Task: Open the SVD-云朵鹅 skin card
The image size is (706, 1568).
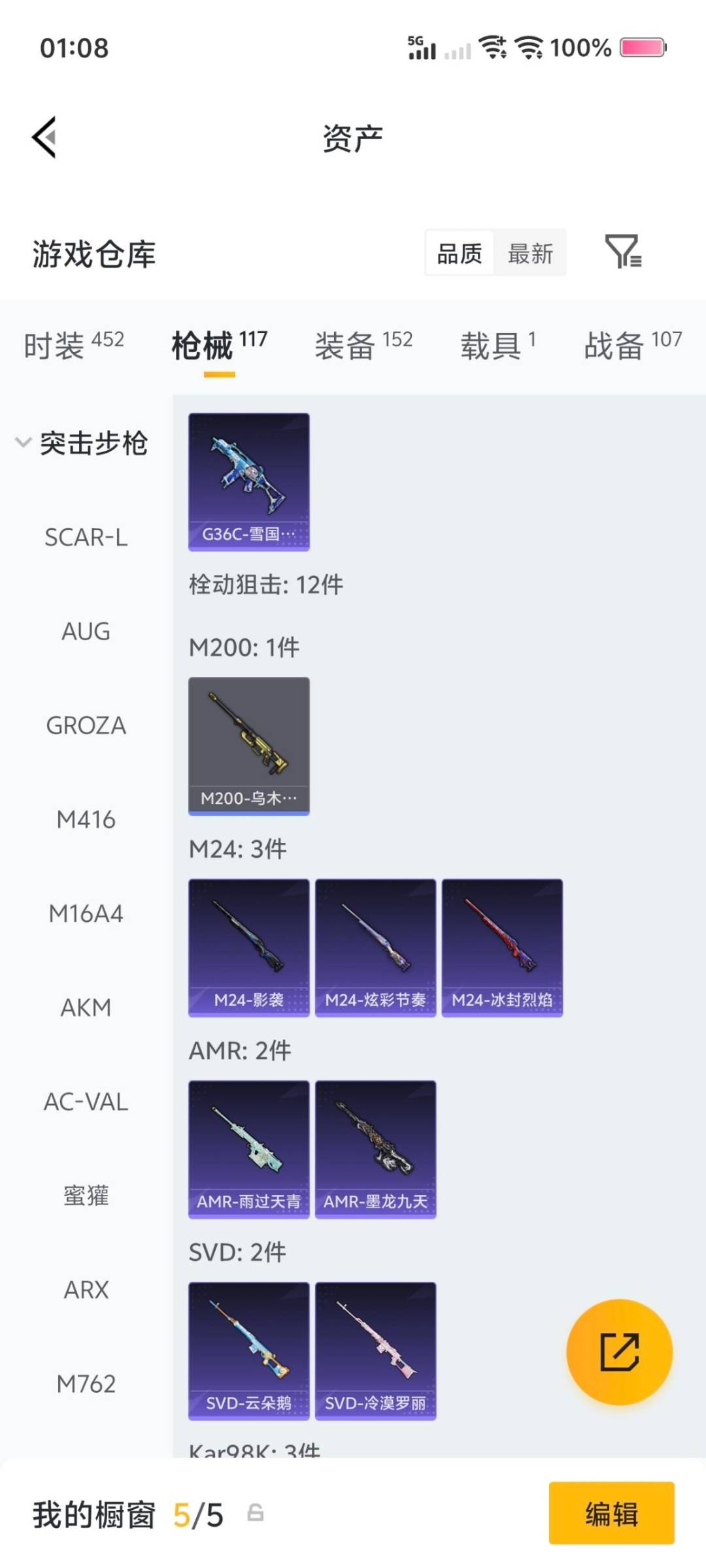Action: tap(248, 1348)
